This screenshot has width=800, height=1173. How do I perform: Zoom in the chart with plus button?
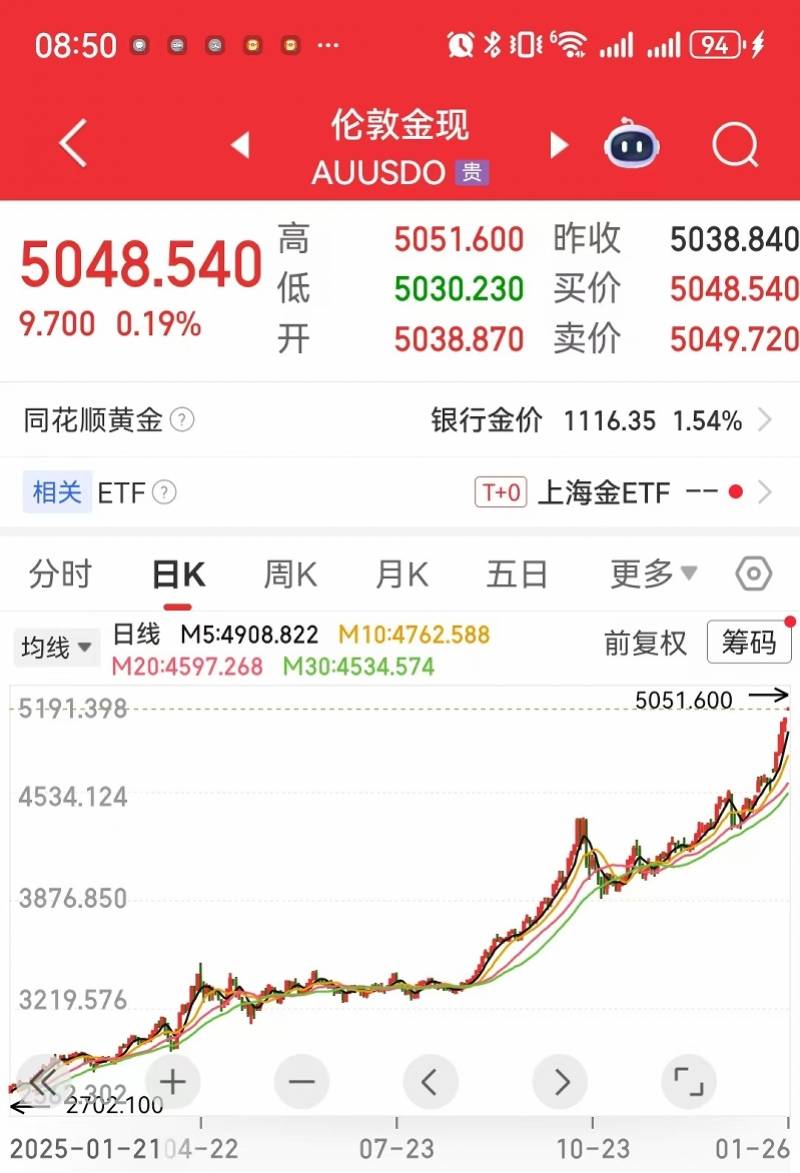(x=173, y=1081)
